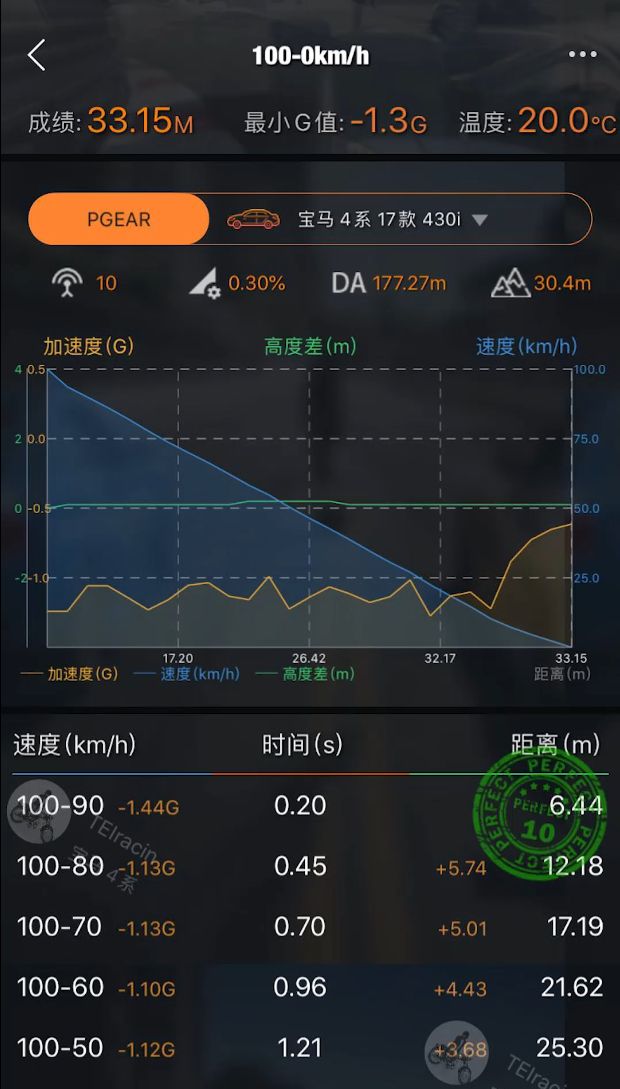Viewport: 620px width, 1089px height.
Task: Tap the orange PGEAR button
Action: 119,219
